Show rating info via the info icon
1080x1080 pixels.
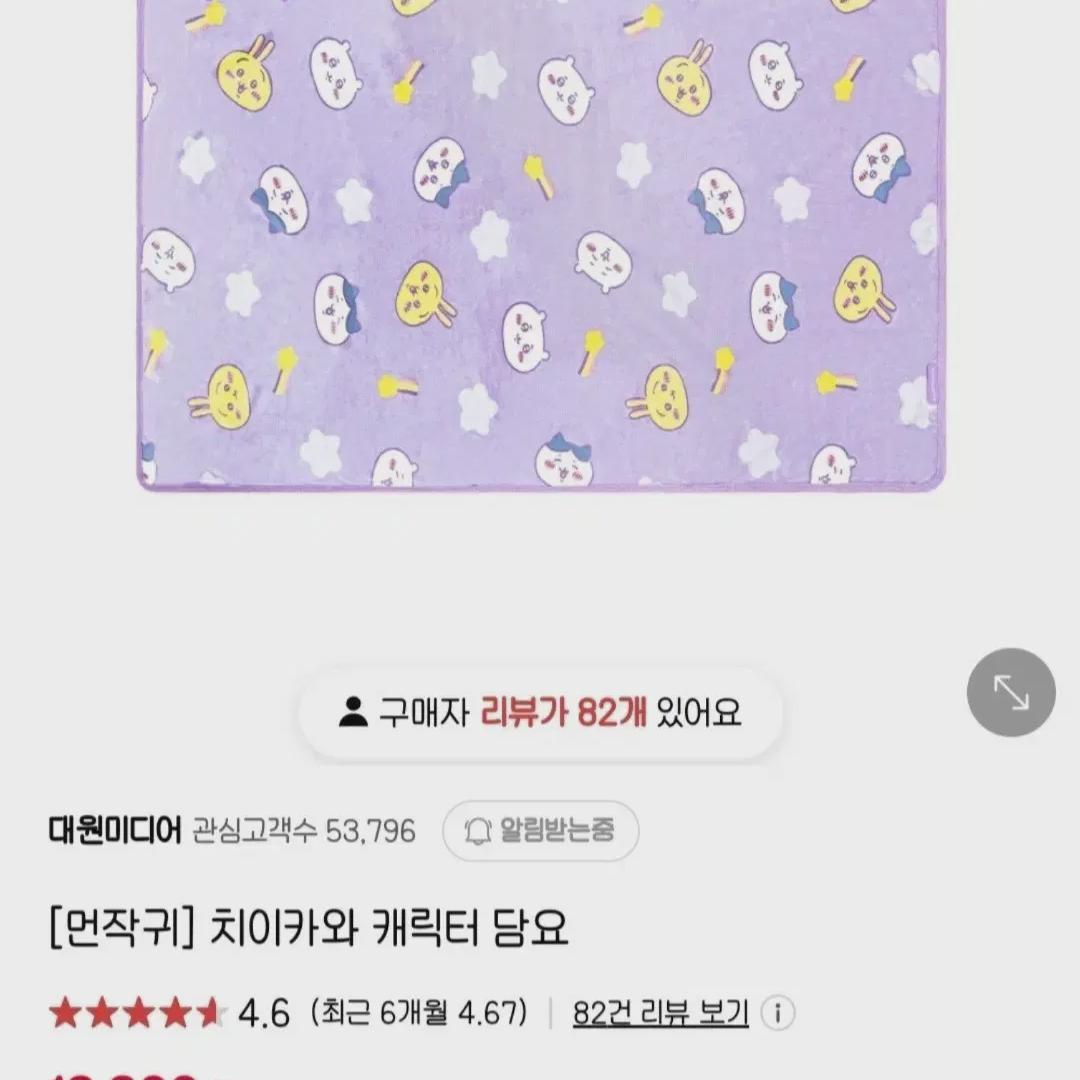click(x=778, y=1014)
